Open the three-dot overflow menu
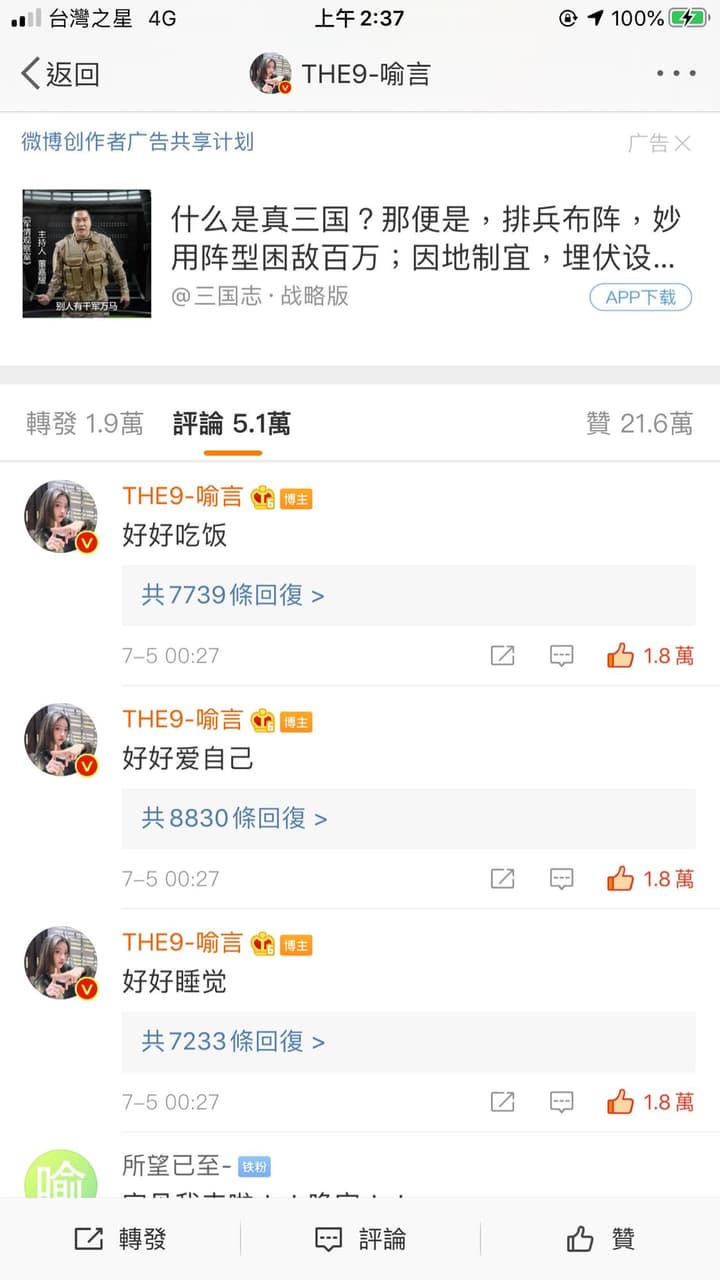The height and width of the screenshot is (1280, 720). coord(676,73)
